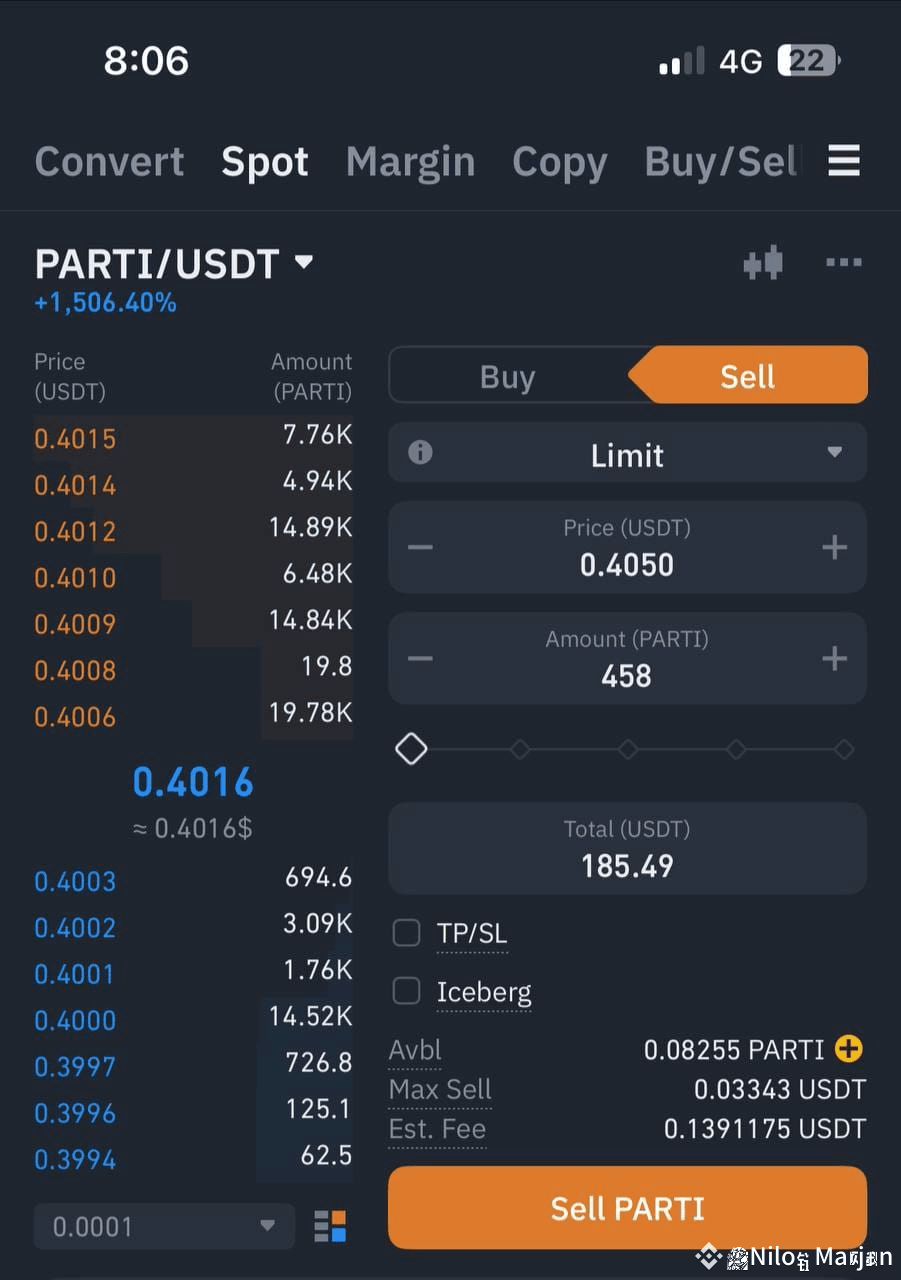Open the candlestick chart view
Screen dimensions: 901x1280
tap(763, 263)
